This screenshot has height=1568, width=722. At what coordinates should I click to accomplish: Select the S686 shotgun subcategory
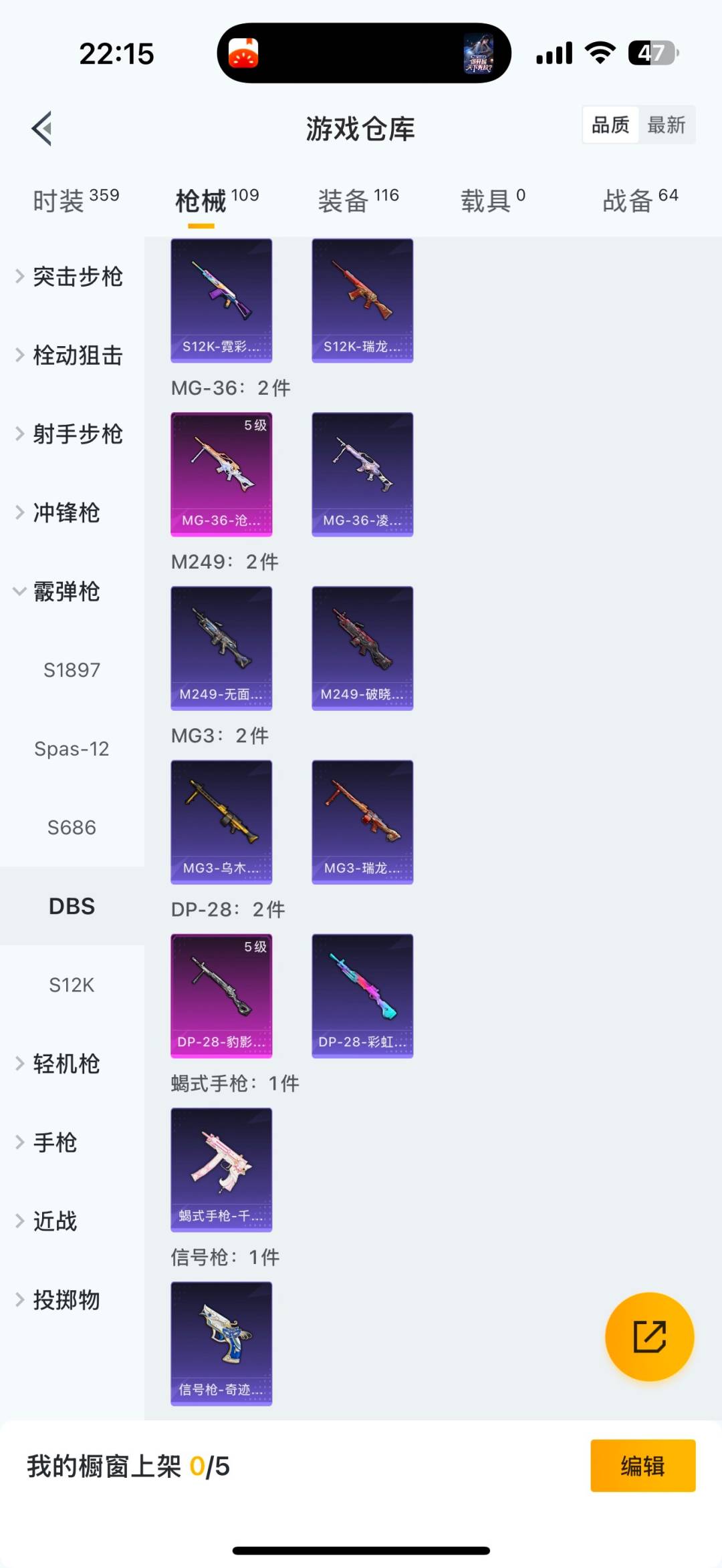[x=71, y=827]
